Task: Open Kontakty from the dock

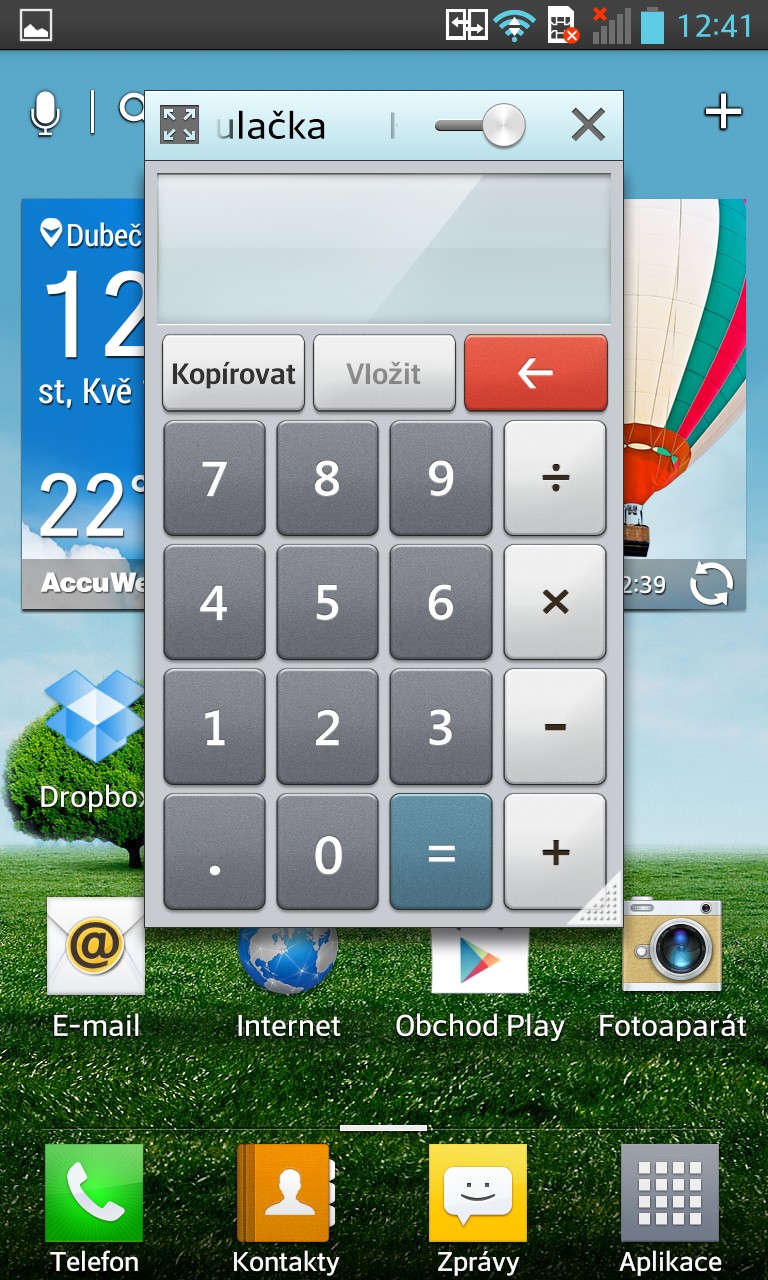Action: coord(286,1208)
